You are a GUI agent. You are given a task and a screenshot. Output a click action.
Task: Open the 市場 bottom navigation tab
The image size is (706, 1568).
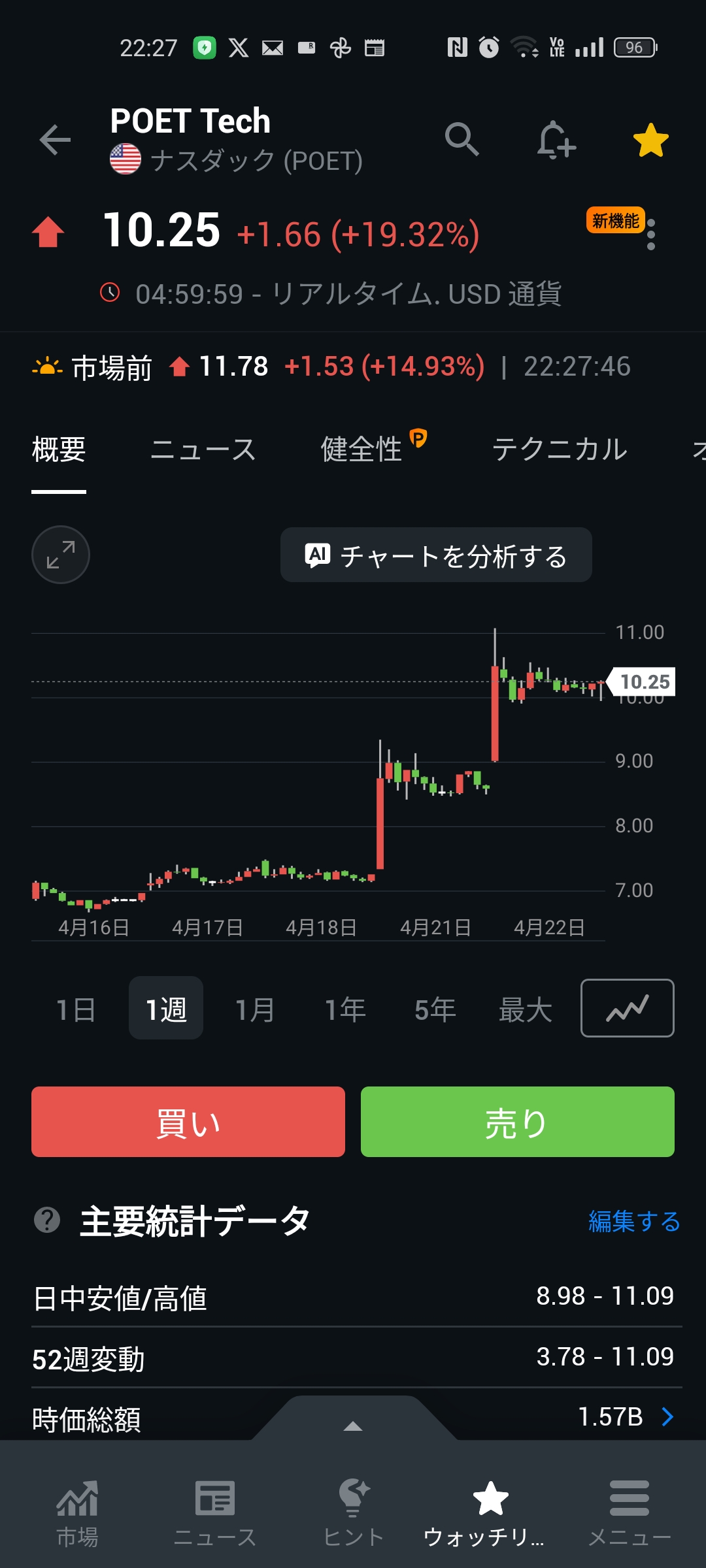[77, 1514]
